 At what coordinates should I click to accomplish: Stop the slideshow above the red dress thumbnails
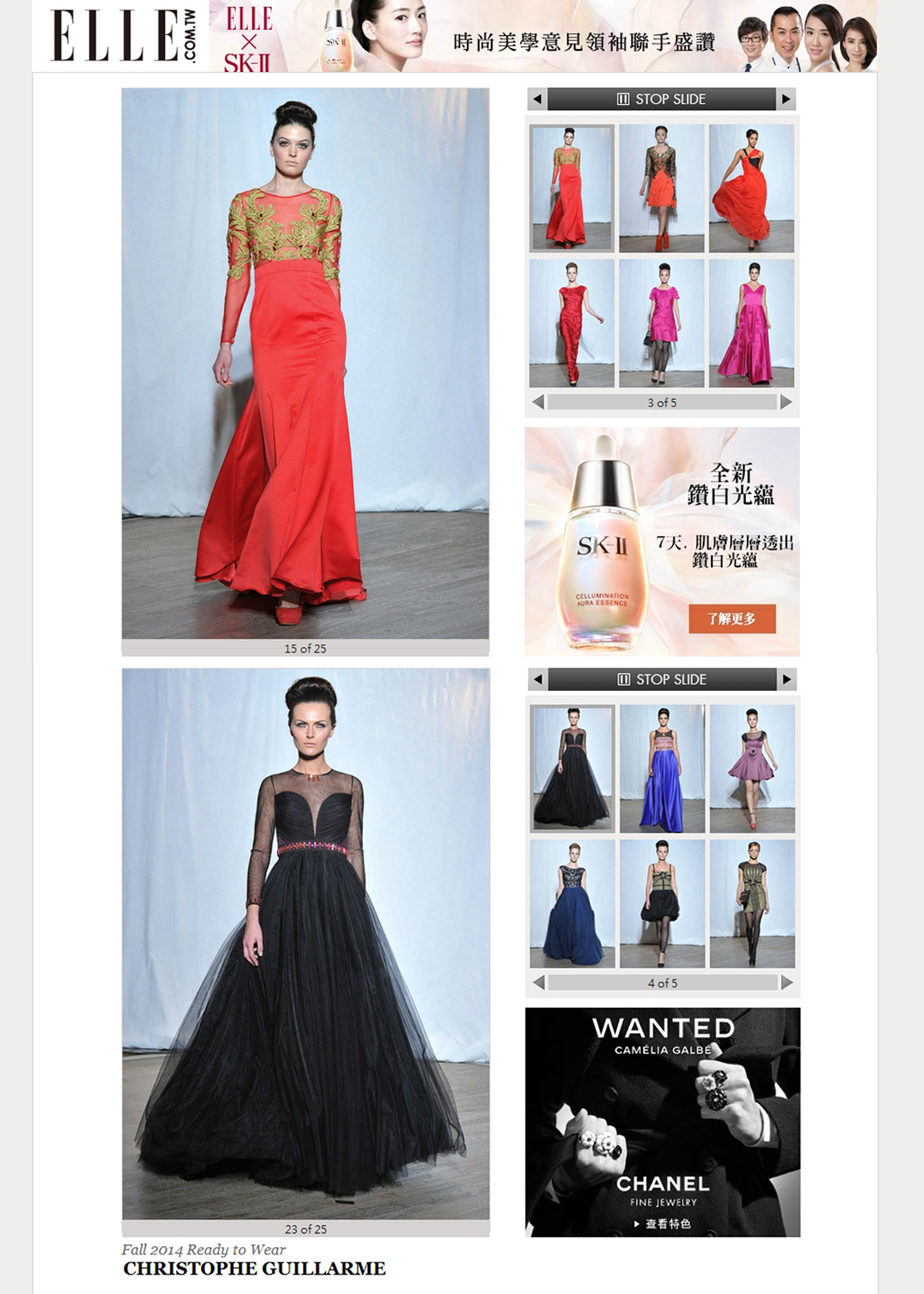click(661, 99)
